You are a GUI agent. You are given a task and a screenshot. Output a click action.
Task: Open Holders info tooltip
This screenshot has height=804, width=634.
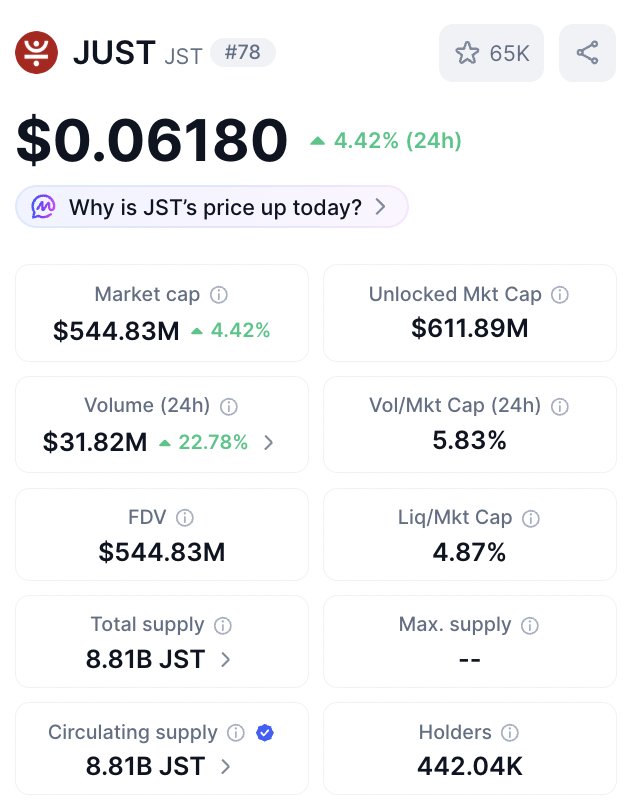click(x=510, y=733)
